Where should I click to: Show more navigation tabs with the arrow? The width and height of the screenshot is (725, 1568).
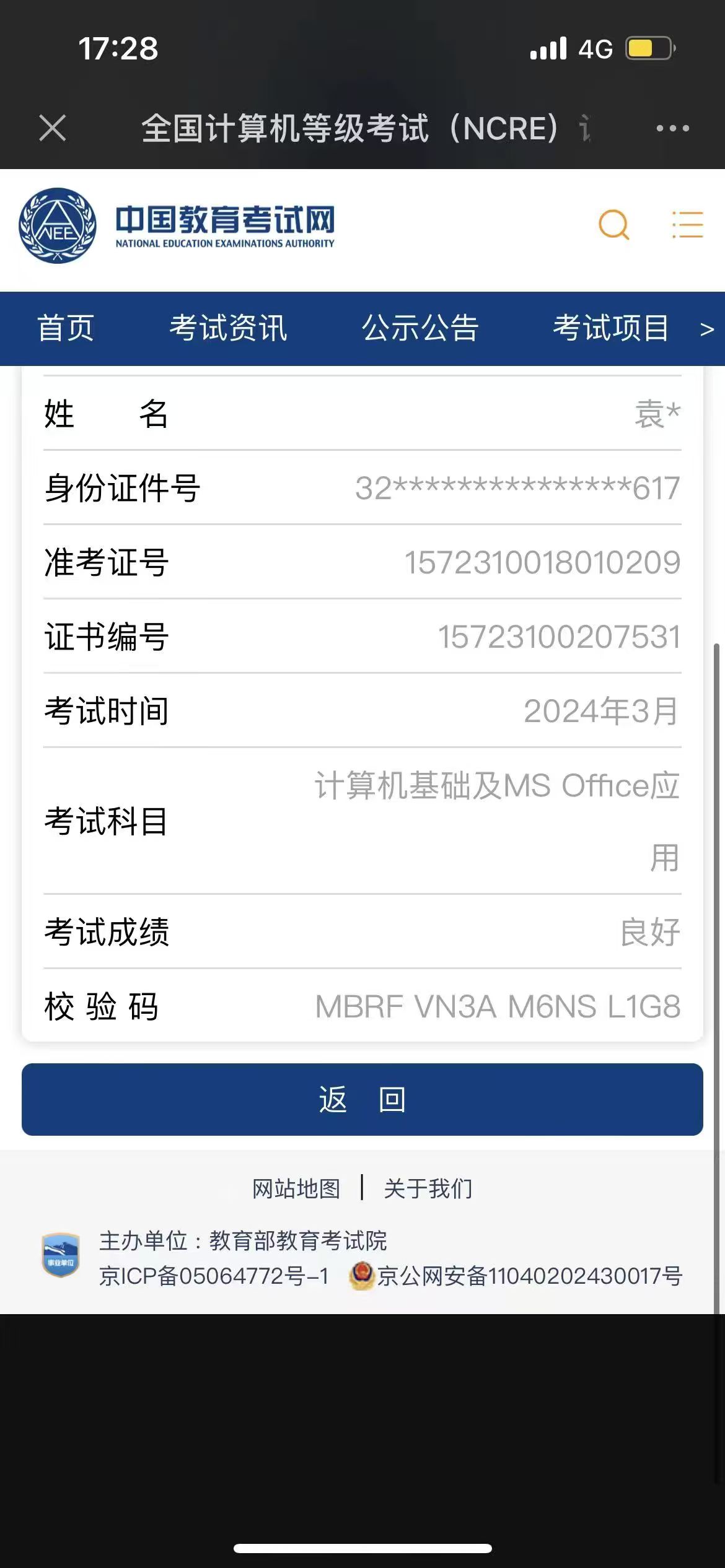click(707, 329)
